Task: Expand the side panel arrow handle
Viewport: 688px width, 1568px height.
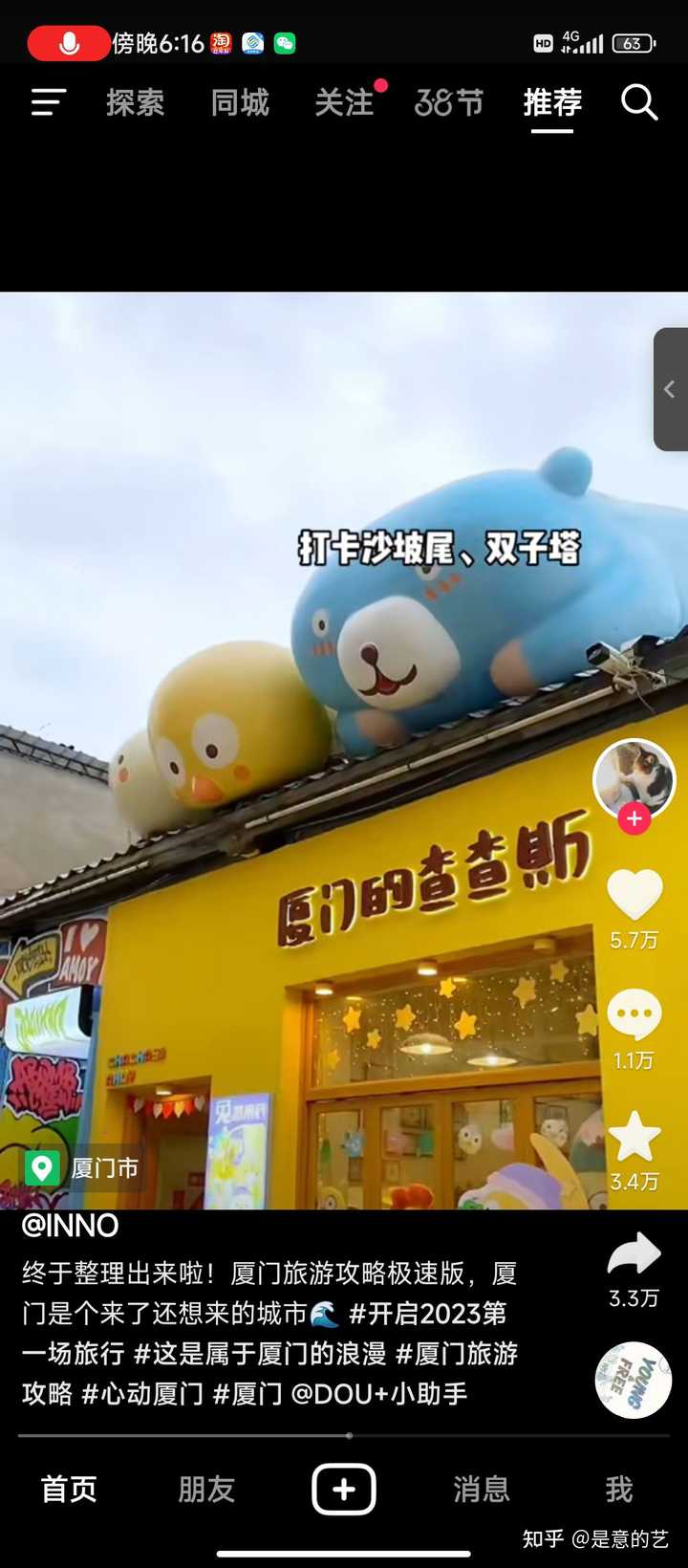Action: pos(670,389)
